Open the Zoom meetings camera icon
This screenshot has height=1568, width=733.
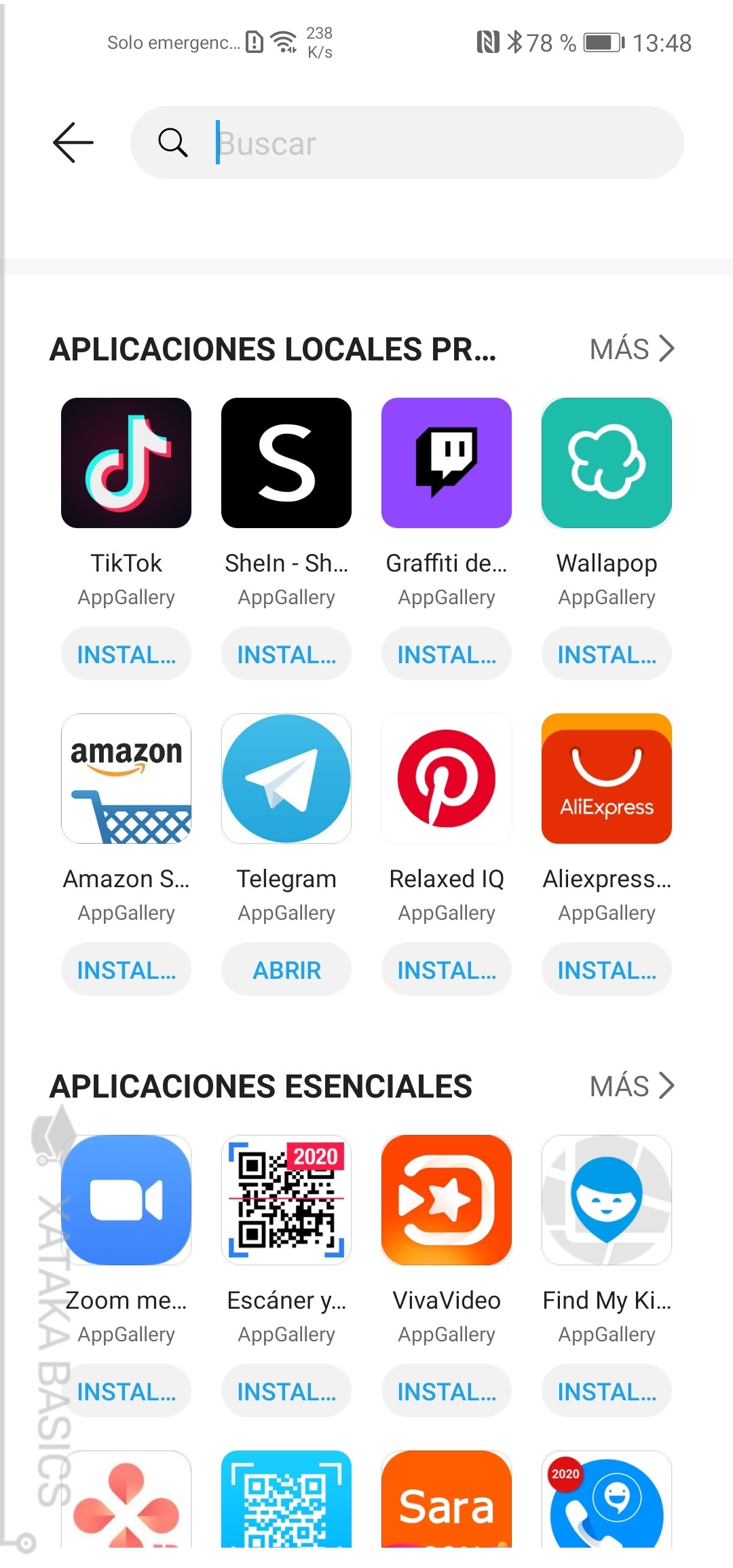(x=126, y=1201)
